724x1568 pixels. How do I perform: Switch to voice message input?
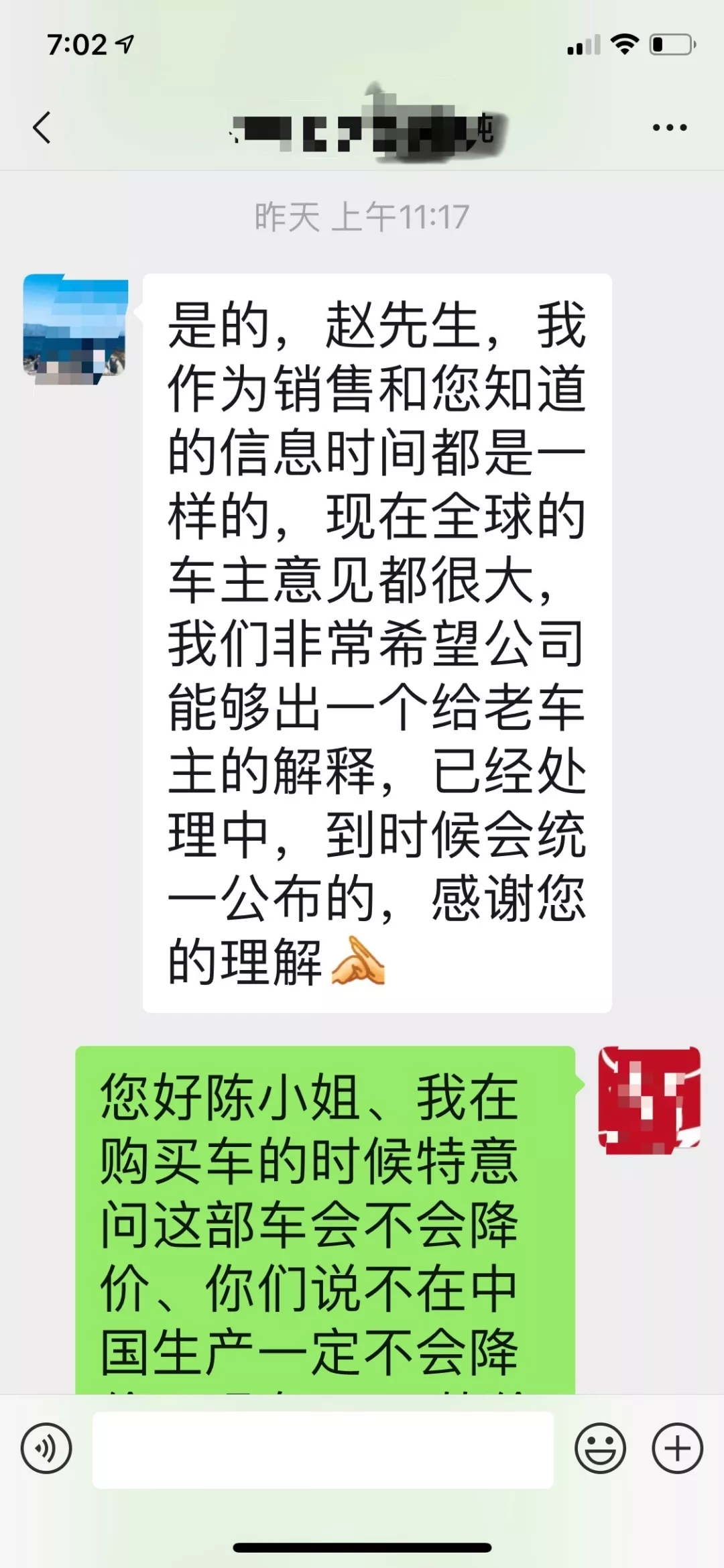(x=46, y=1448)
